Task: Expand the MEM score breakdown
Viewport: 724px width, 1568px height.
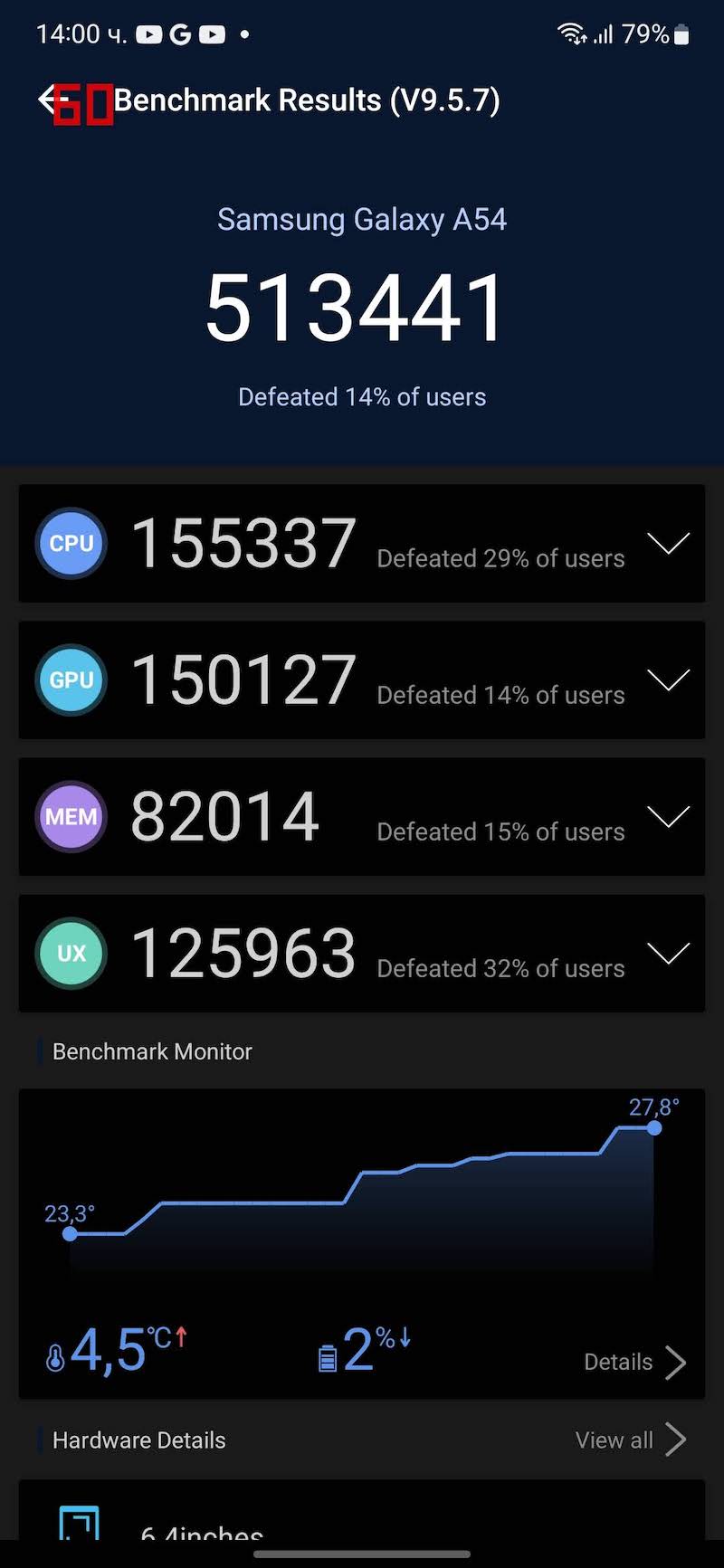Action: 669,816
